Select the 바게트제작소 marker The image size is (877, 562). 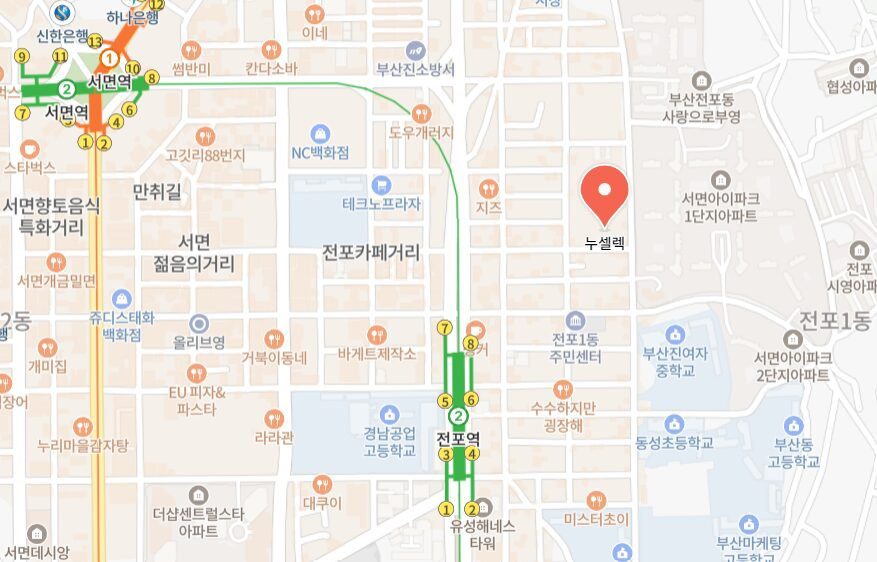pos(376,335)
